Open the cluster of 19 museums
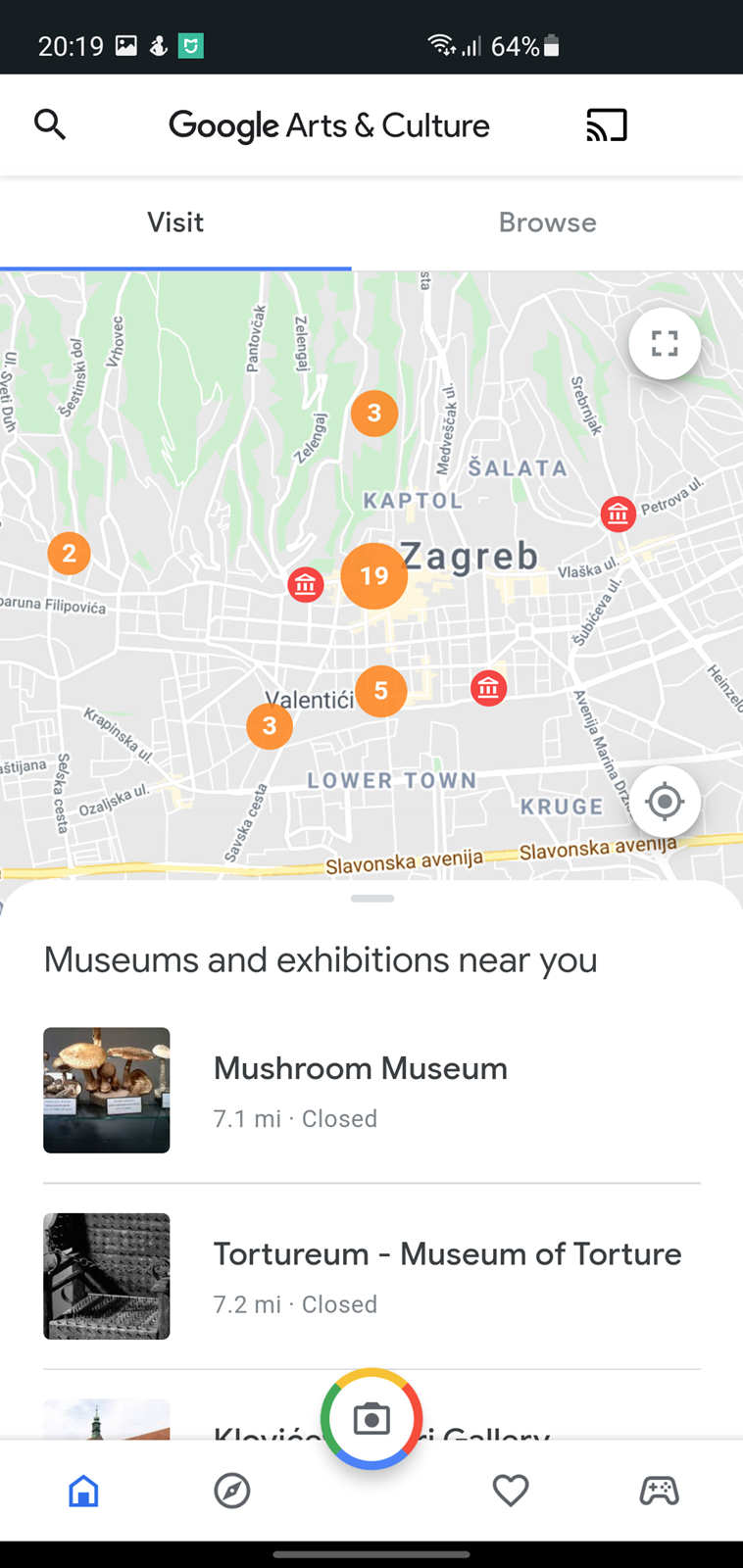This screenshot has width=743, height=1568. pyautogui.click(x=373, y=576)
